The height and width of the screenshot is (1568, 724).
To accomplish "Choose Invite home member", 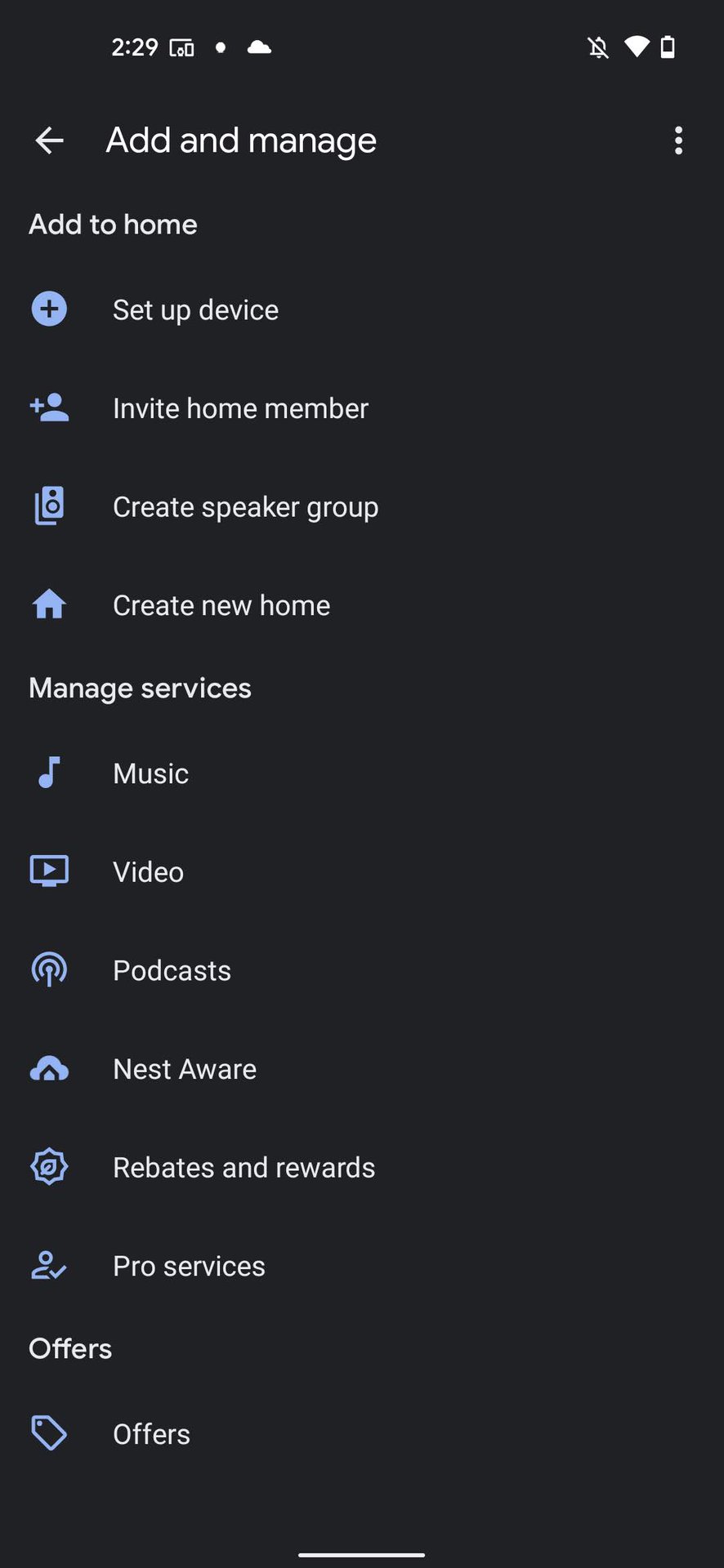I will [240, 408].
